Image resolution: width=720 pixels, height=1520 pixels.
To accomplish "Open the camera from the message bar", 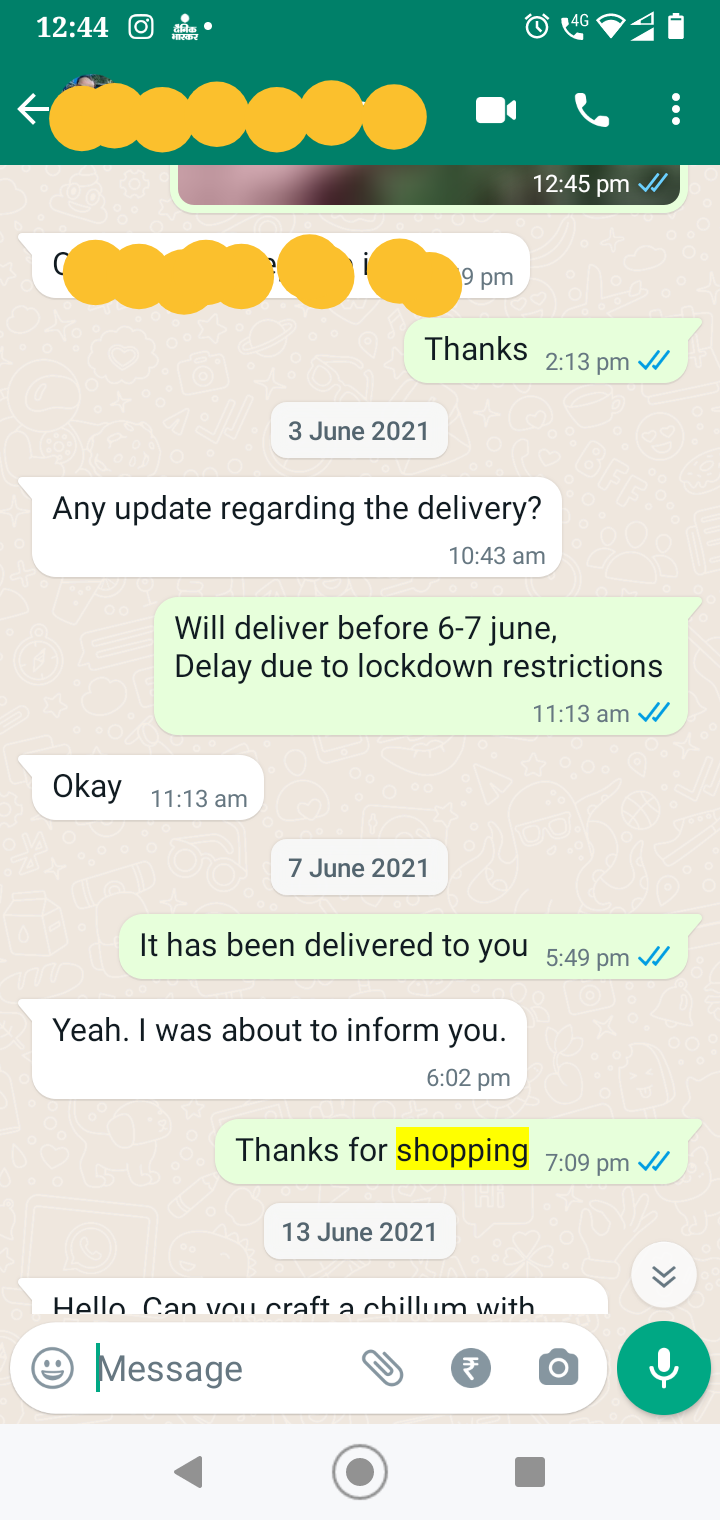I will pyautogui.click(x=558, y=1368).
